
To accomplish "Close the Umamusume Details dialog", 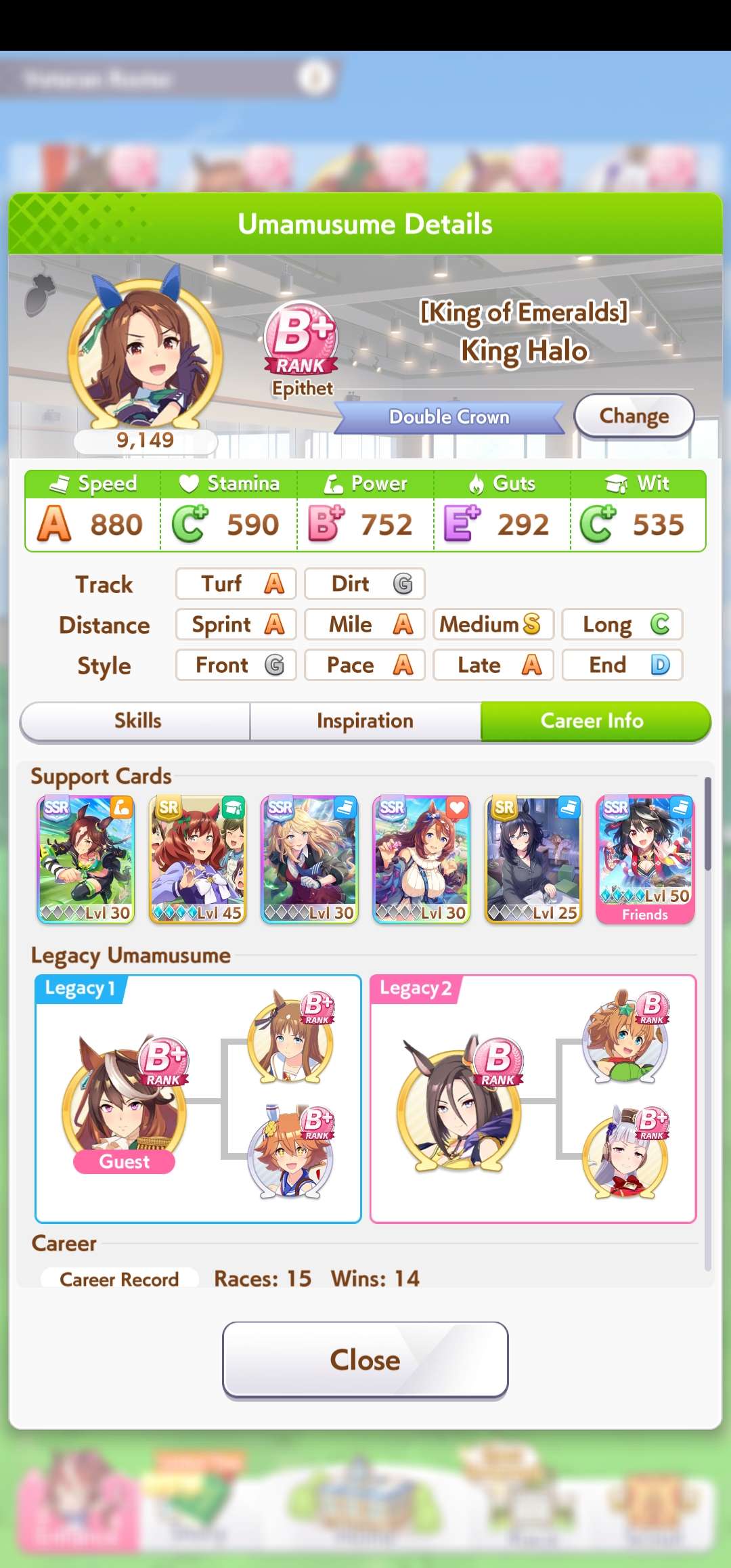I will (x=365, y=1359).
